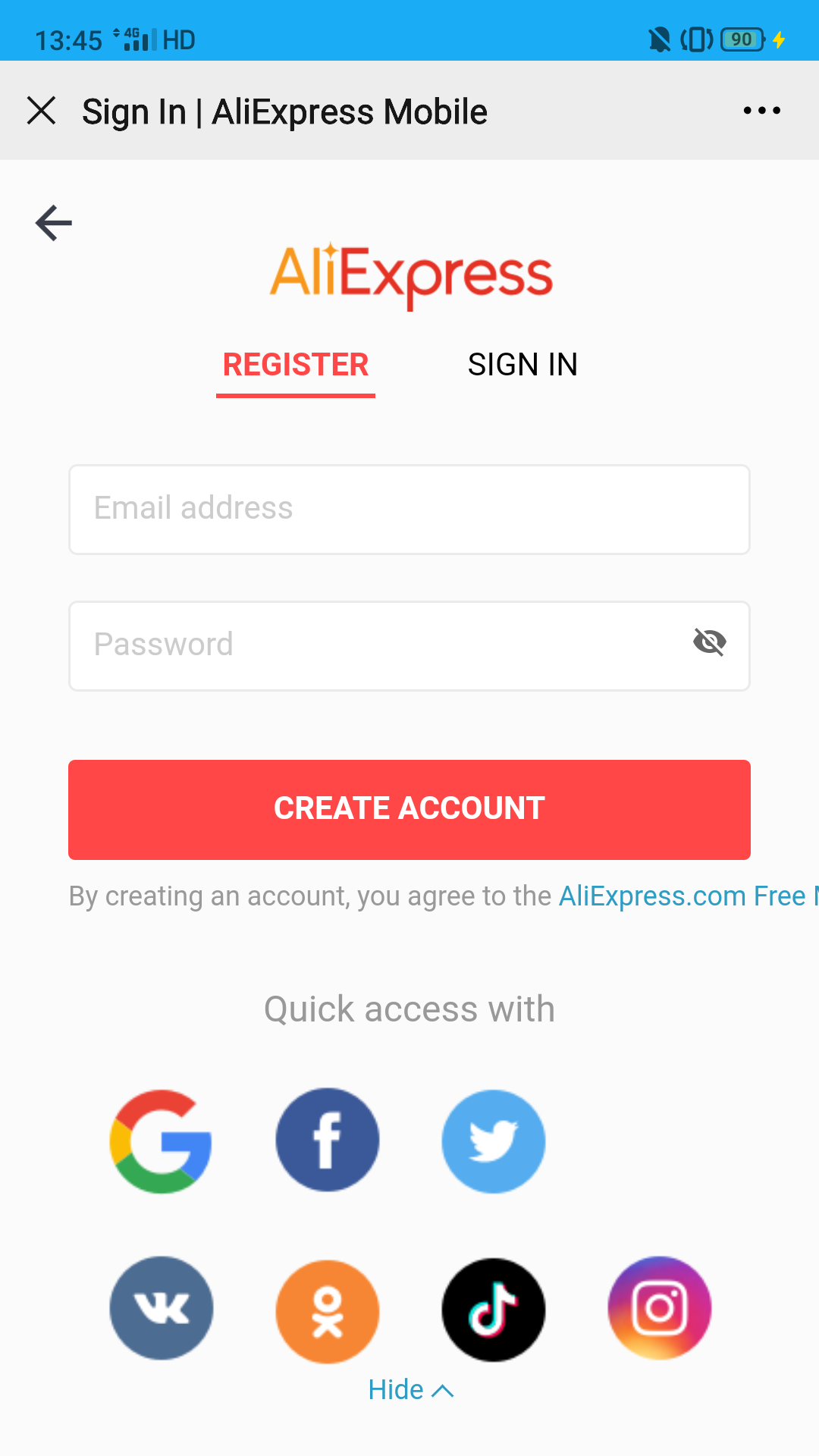Continue with Odnoklassniki account
Image resolution: width=819 pixels, height=1456 pixels.
coord(328,1311)
